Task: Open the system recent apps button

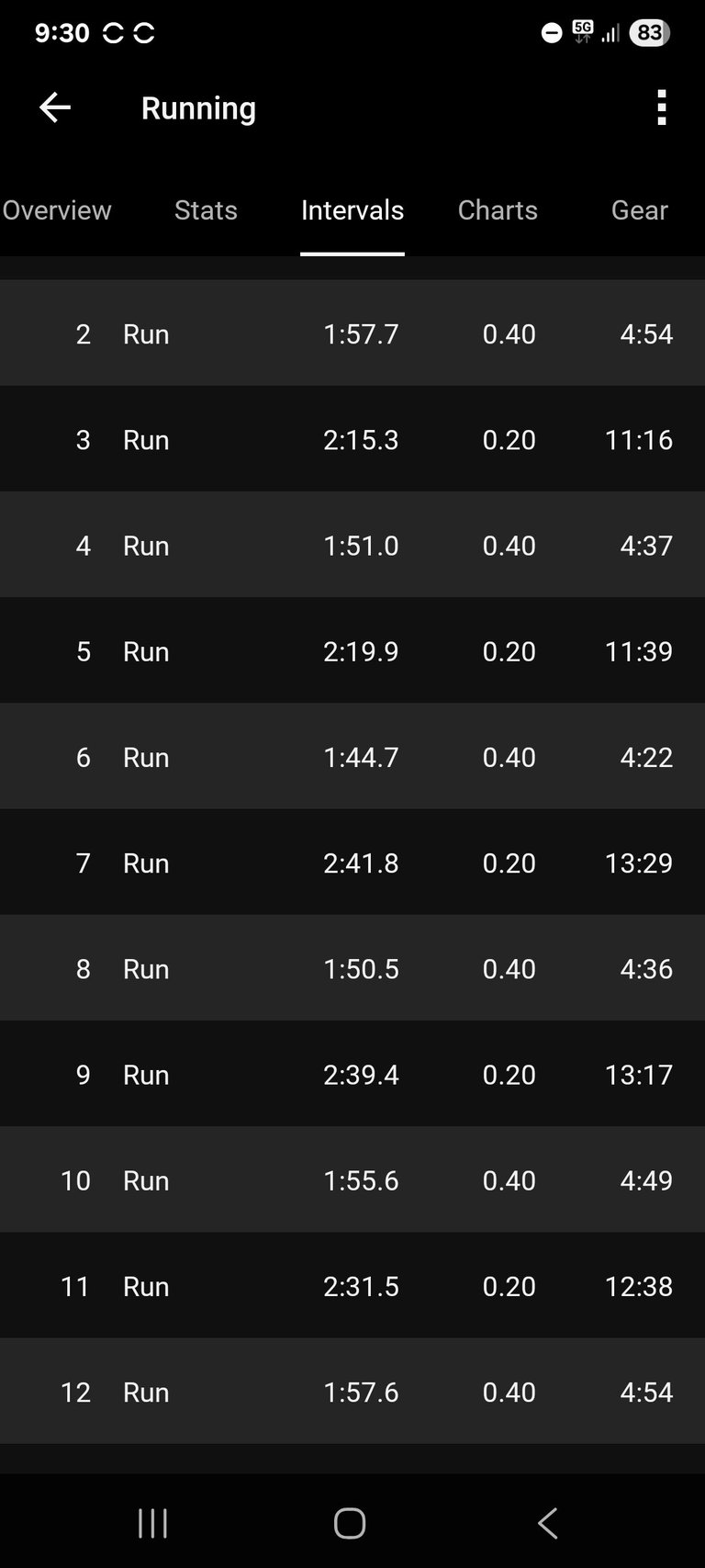Action: pos(152,1523)
